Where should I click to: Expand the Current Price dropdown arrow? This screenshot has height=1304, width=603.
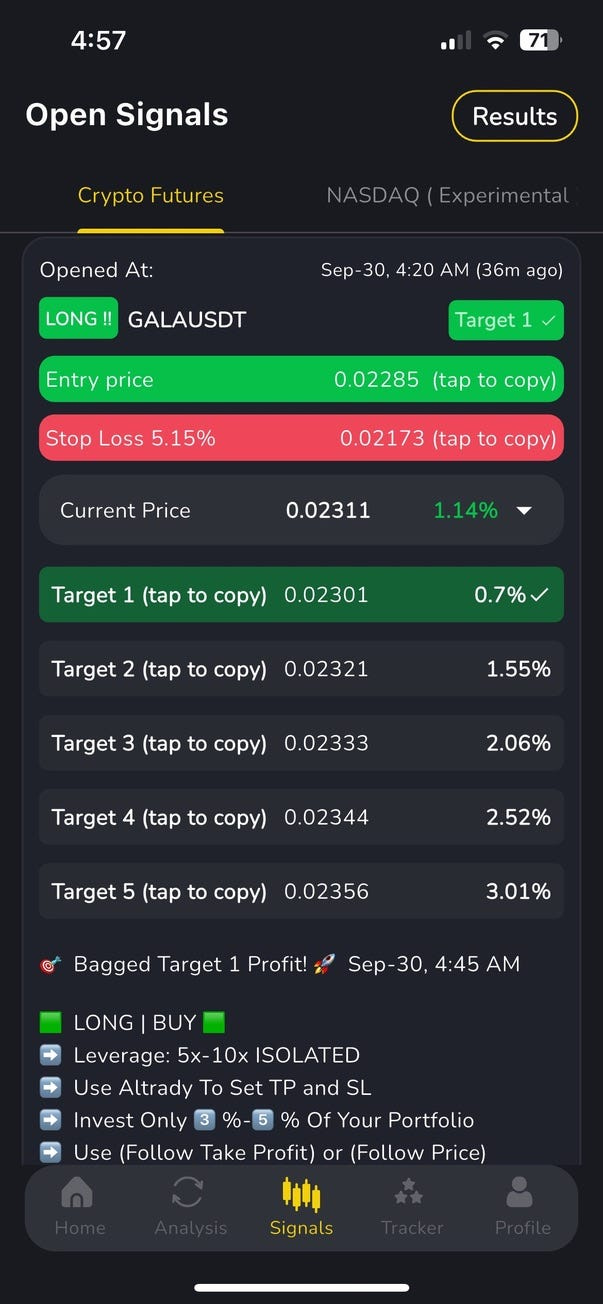coord(524,511)
